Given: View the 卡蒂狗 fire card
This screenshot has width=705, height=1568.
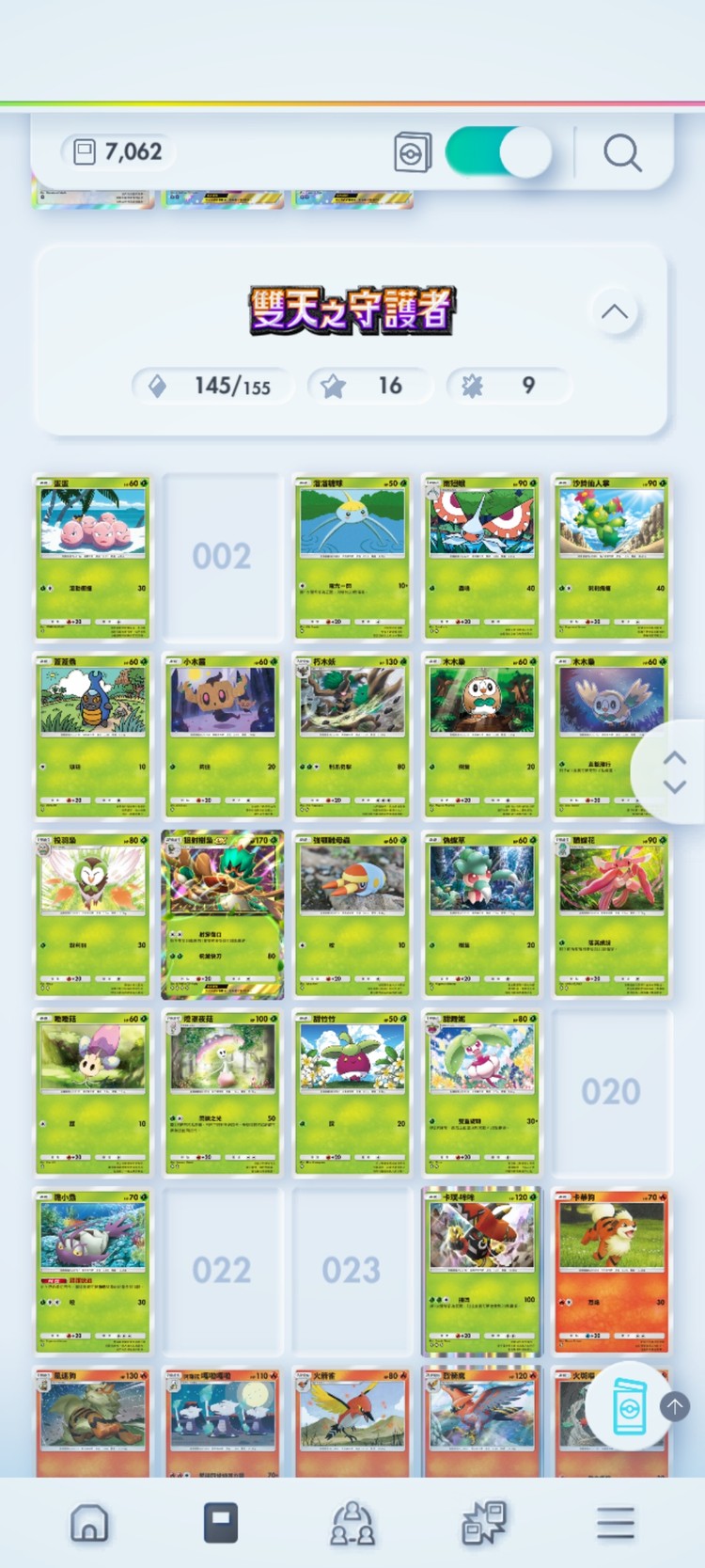Looking at the screenshot, I should coord(611,1272).
